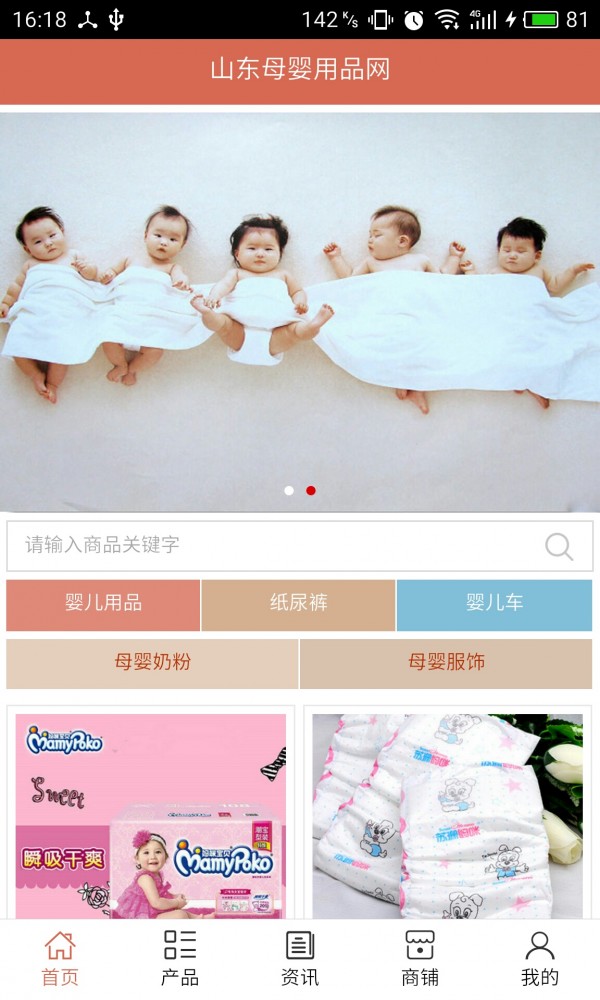The height and width of the screenshot is (1000, 600).
Task: Tap the search magnifier icon
Action: pyautogui.click(x=559, y=546)
